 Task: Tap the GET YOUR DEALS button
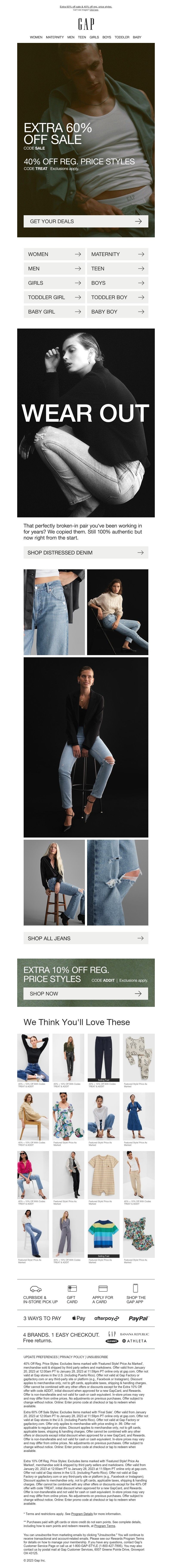click(x=85, y=222)
